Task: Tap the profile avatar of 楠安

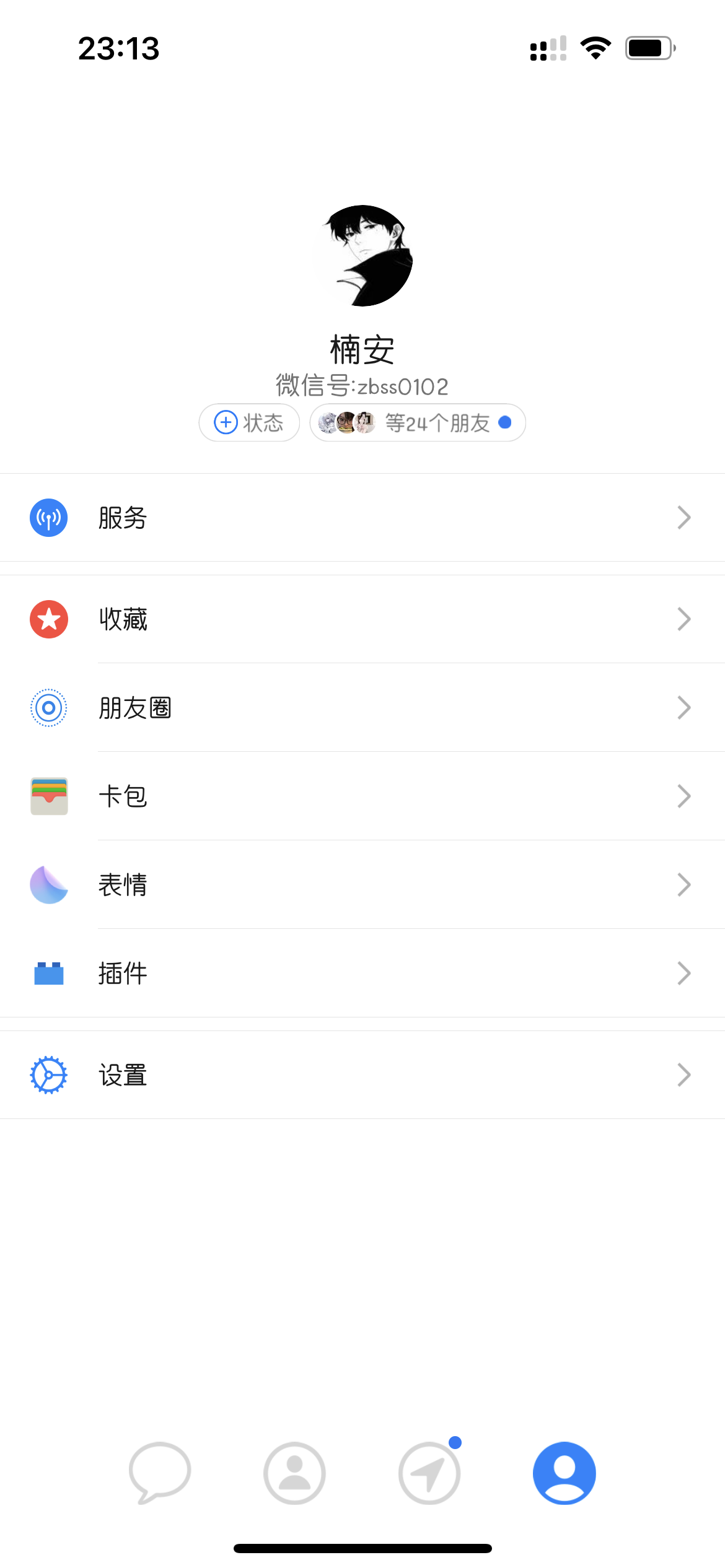Action: 362,256
